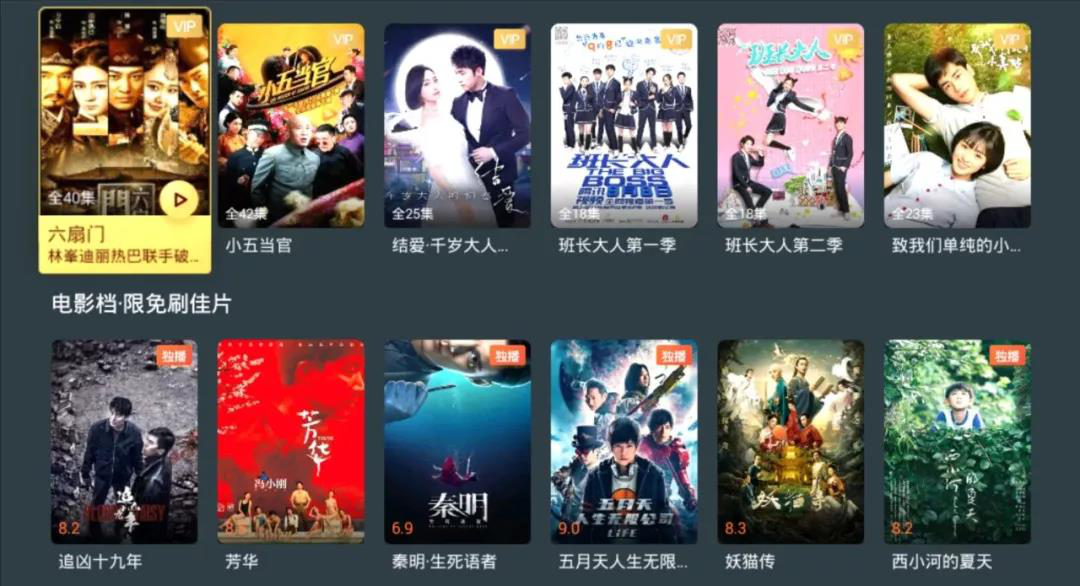Open the series 小五当官
Screen dimensions: 1080x586
click(290, 126)
